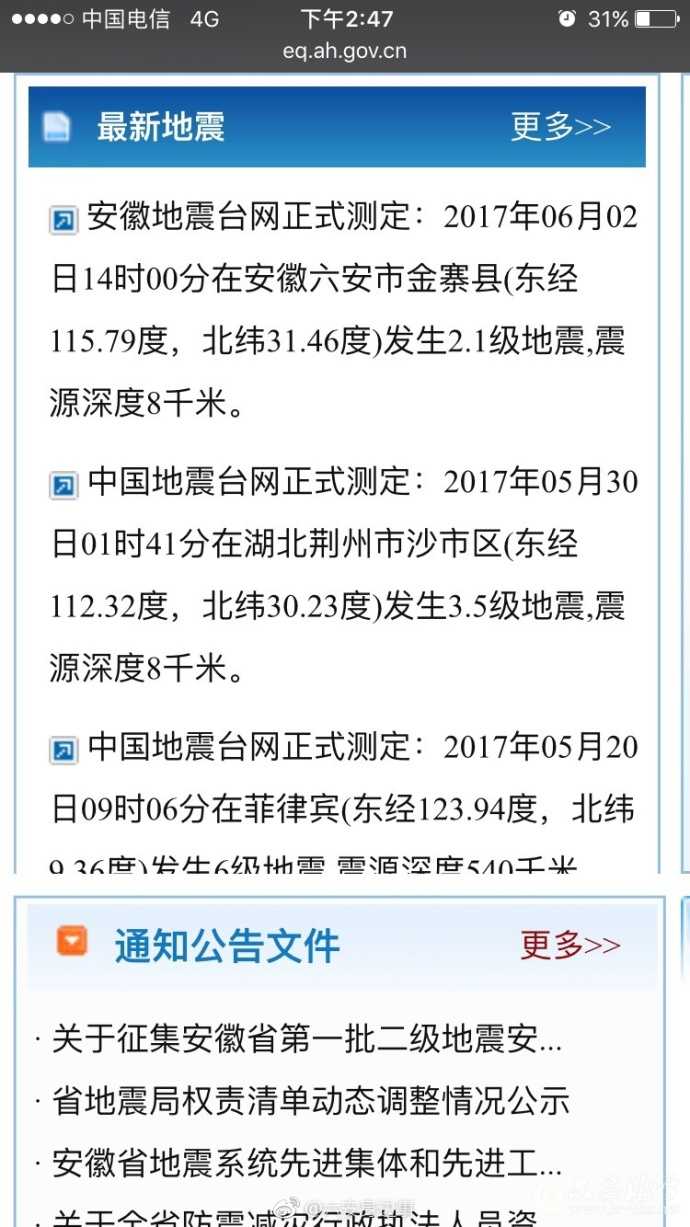This screenshot has width=690, height=1227.
Task: Open 更多 in the 最新地震 section
Action: click(x=560, y=126)
